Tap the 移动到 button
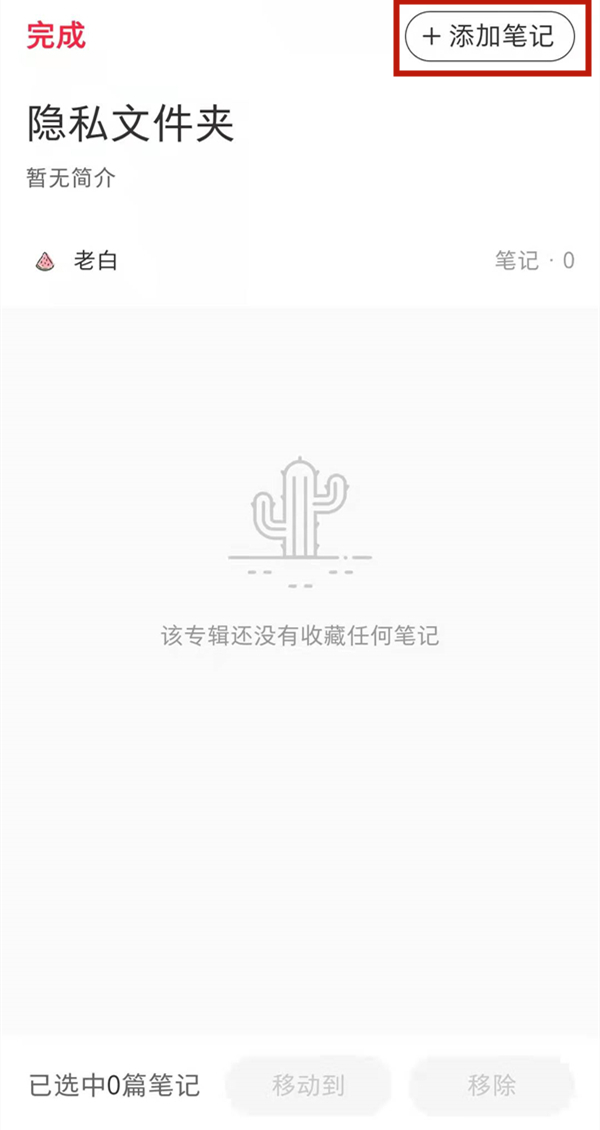Viewport: 600px width, 1130px height. [307, 1085]
